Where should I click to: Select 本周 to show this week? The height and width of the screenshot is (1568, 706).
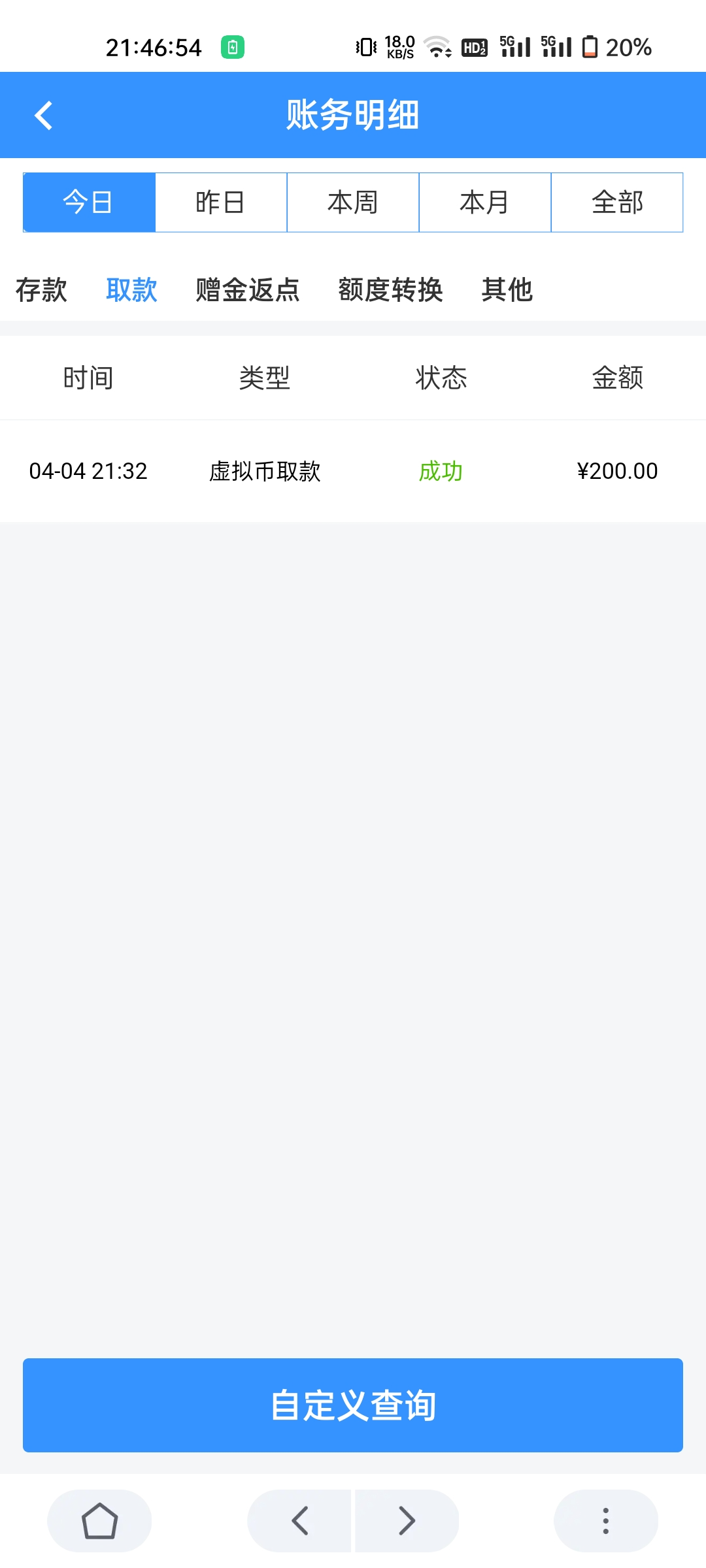(353, 203)
